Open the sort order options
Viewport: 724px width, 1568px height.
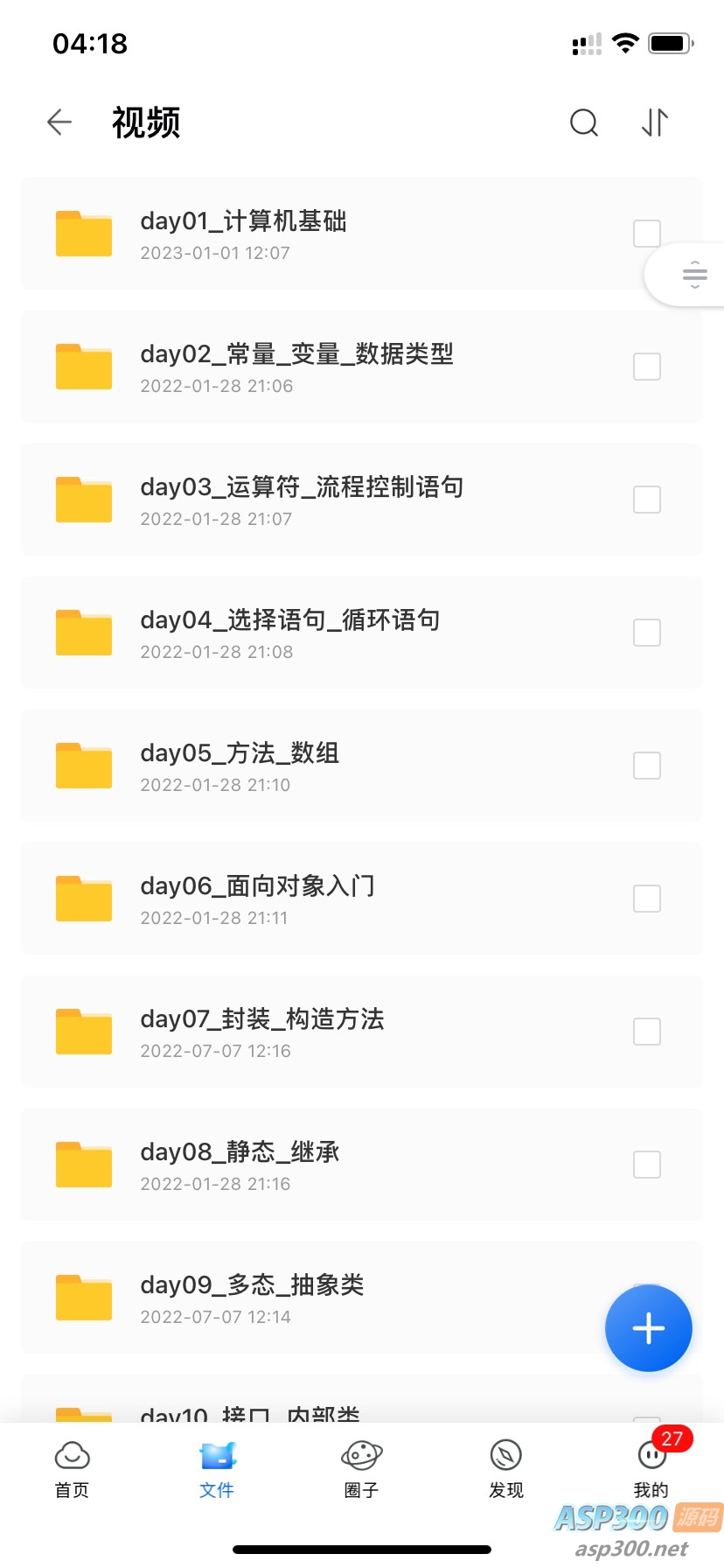coord(655,122)
